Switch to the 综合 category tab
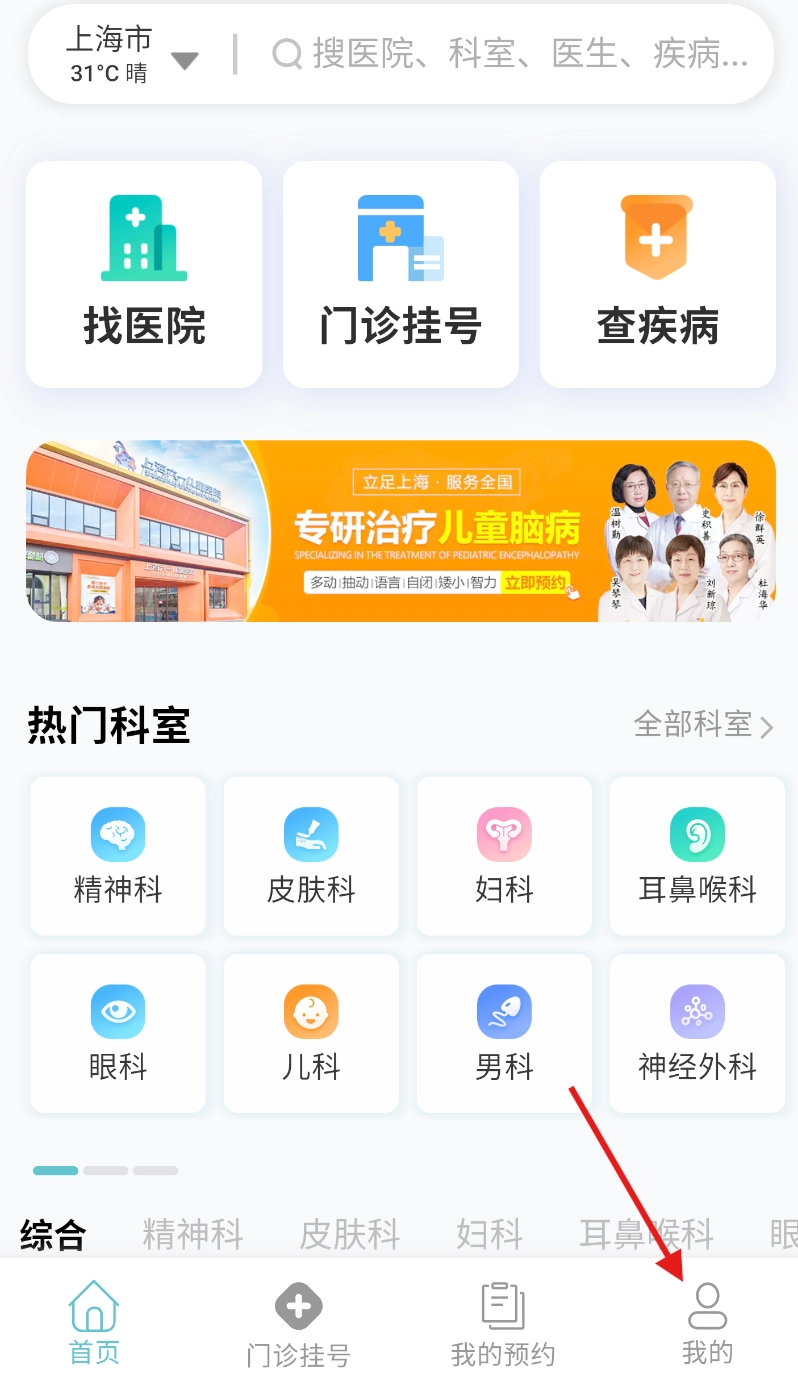The height and width of the screenshot is (1374, 798). click(53, 1234)
